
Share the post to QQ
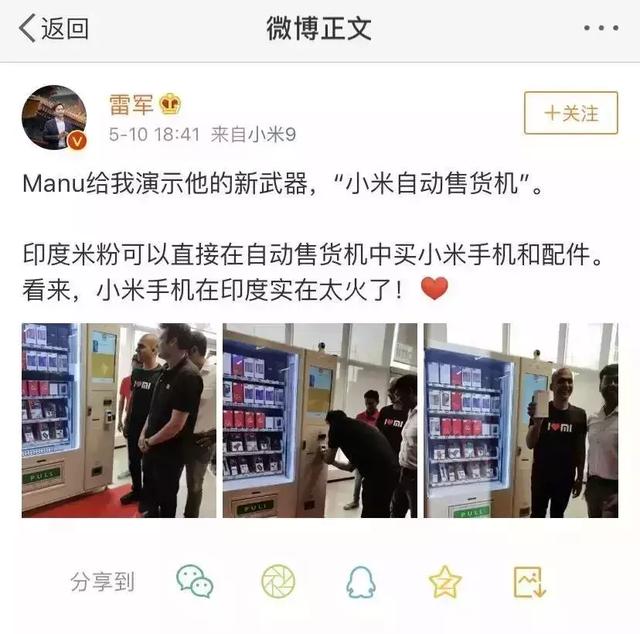361,580
